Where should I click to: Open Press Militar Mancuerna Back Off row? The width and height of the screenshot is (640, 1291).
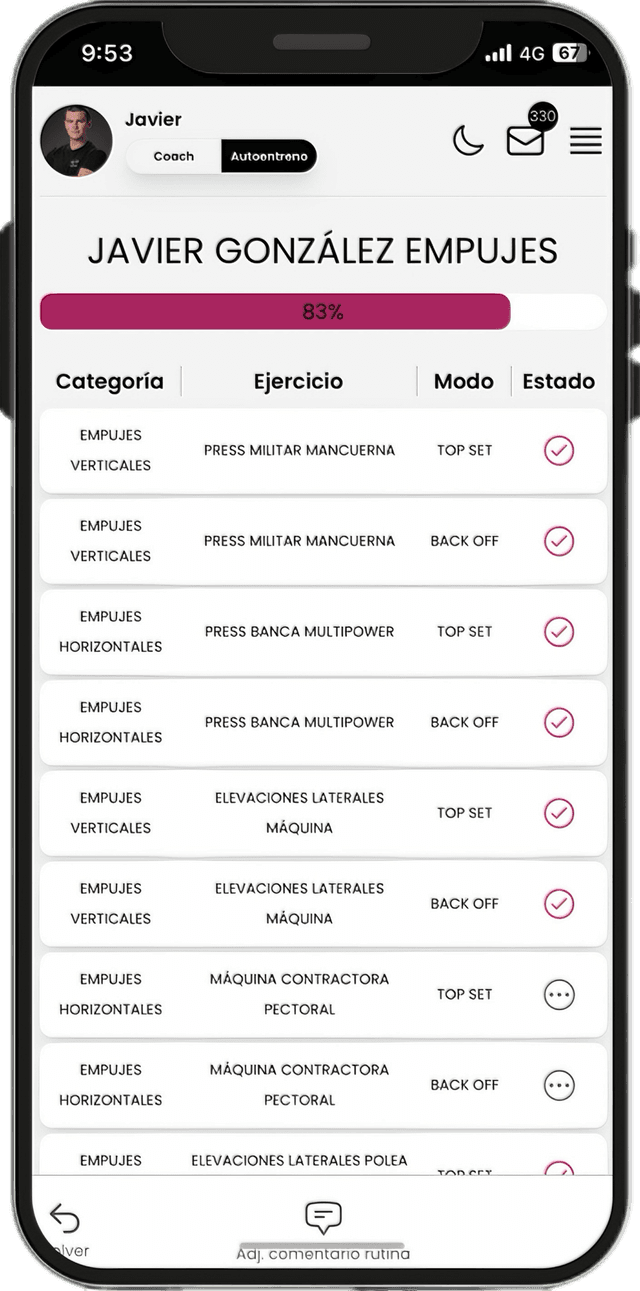(299, 541)
